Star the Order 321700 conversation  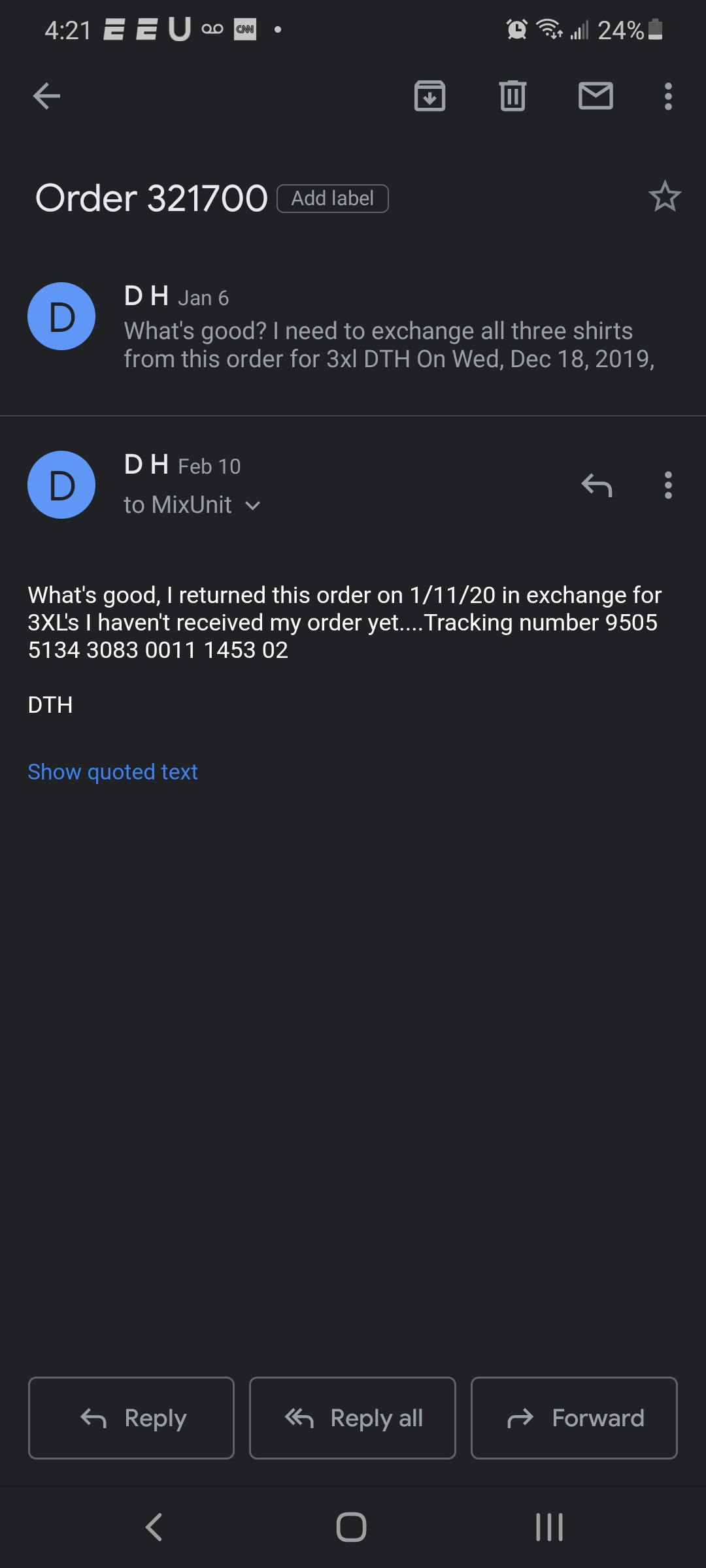click(x=664, y=197)
